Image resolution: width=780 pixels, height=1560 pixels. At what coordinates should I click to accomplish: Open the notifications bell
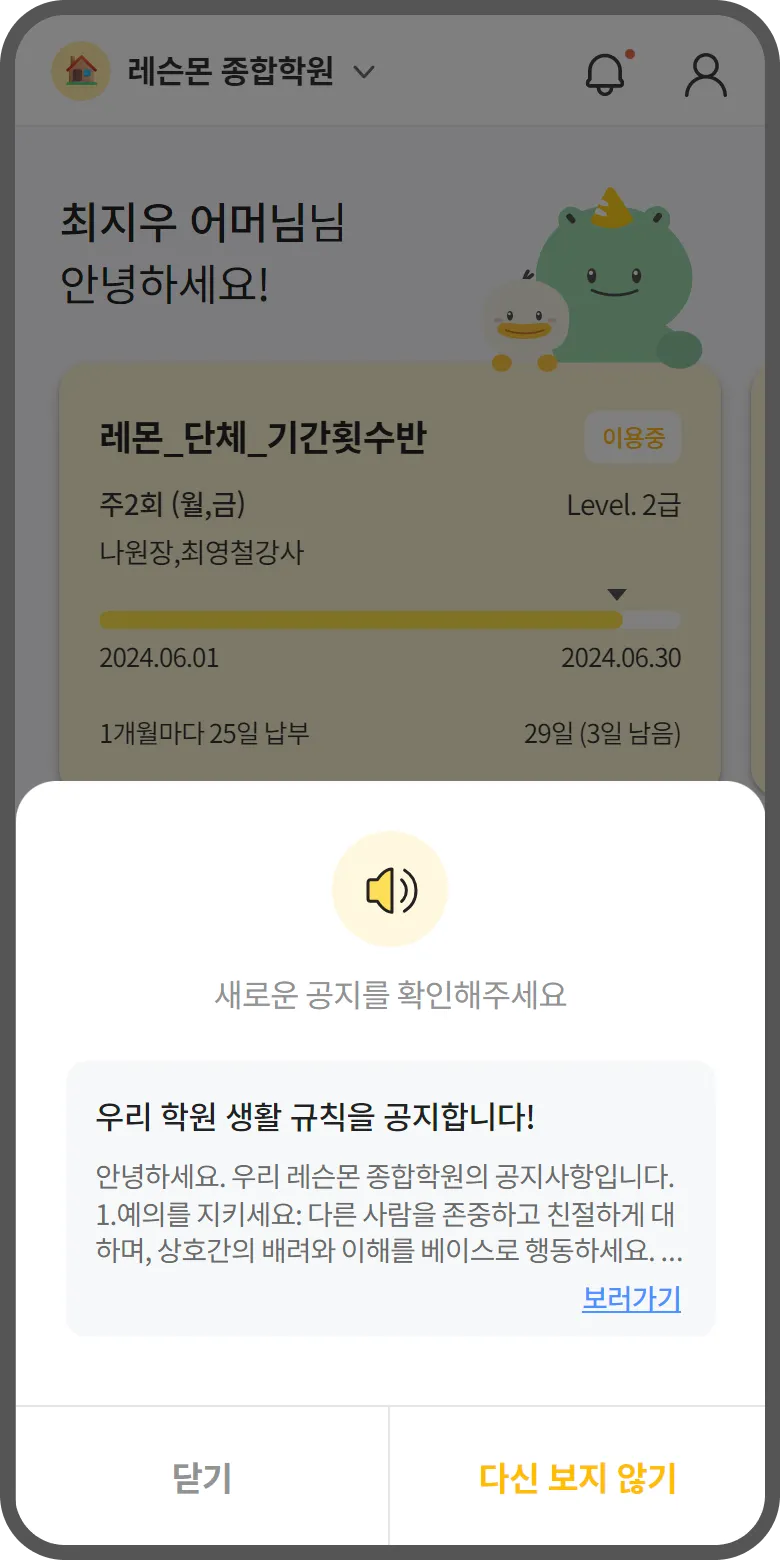pos(605,73)
